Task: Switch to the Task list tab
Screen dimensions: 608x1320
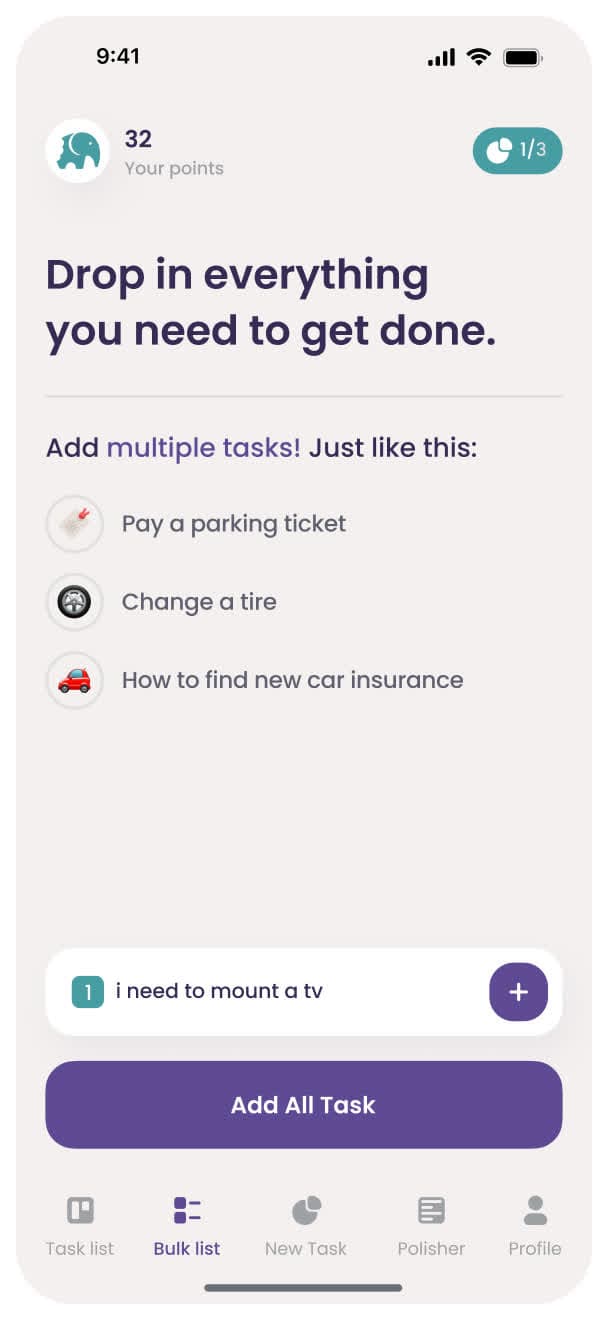Action: click(80, 1225)
